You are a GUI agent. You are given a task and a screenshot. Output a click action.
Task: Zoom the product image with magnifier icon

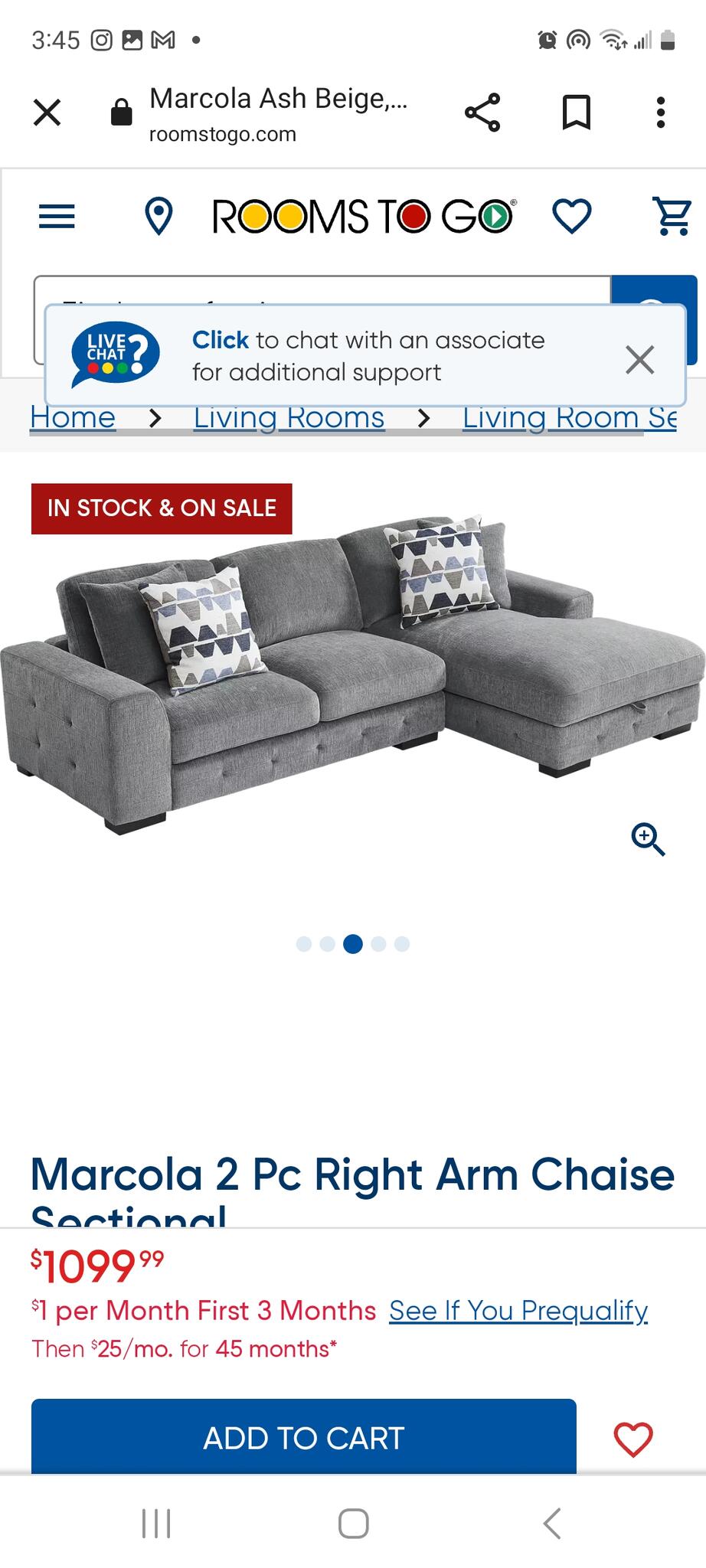648,840
